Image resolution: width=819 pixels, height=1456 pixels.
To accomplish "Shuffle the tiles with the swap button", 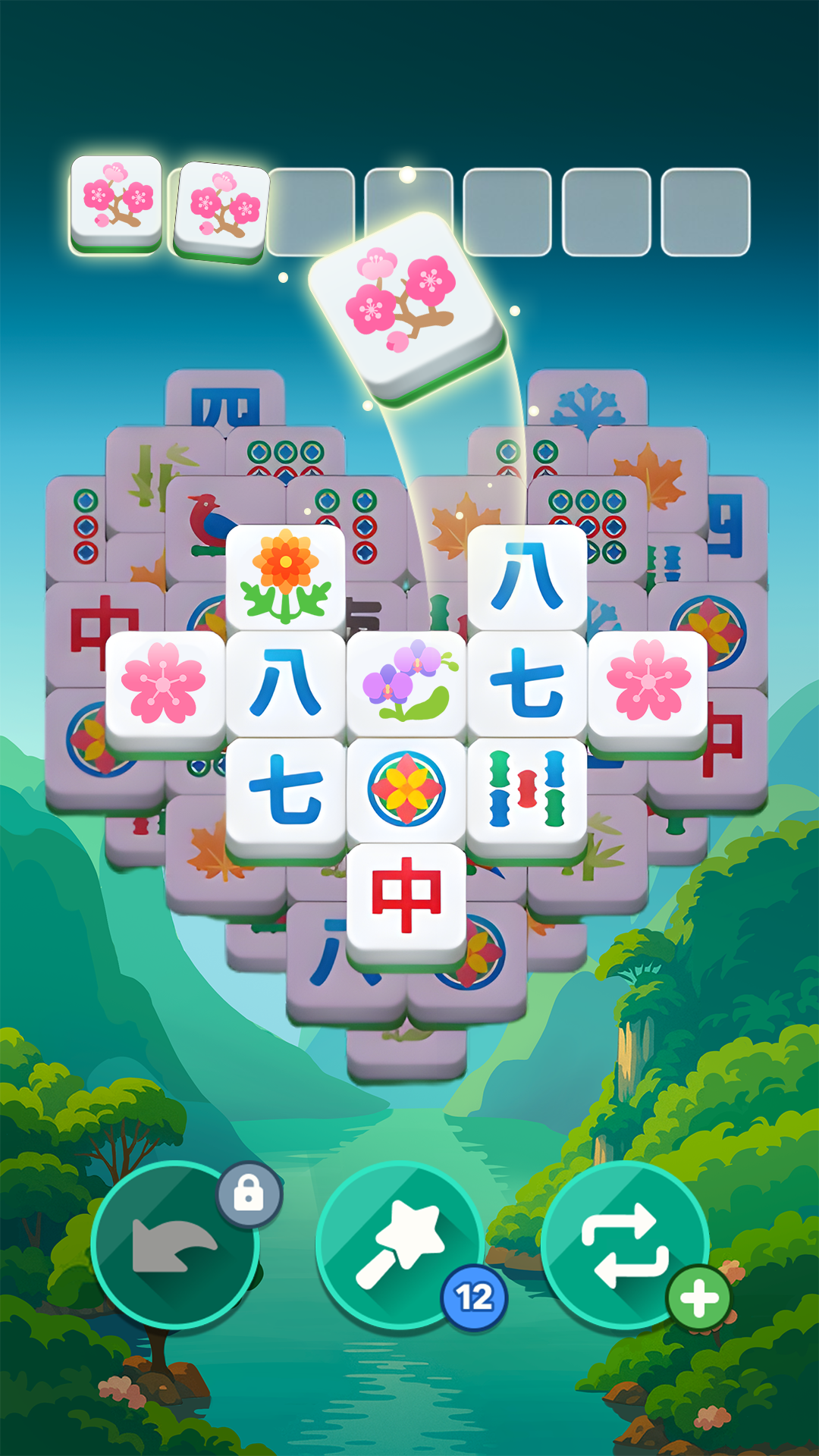I will [625, 1245].
